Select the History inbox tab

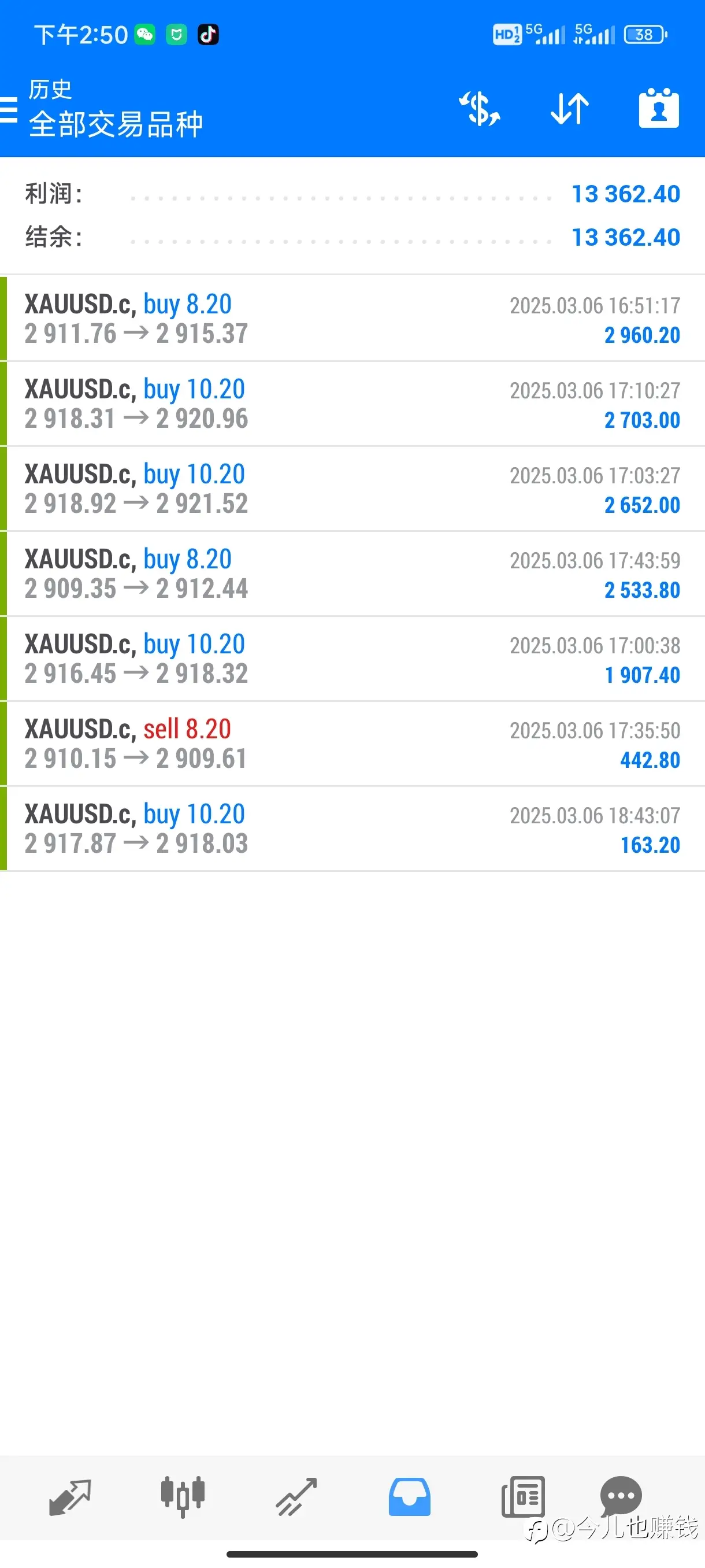[409, 1497]
